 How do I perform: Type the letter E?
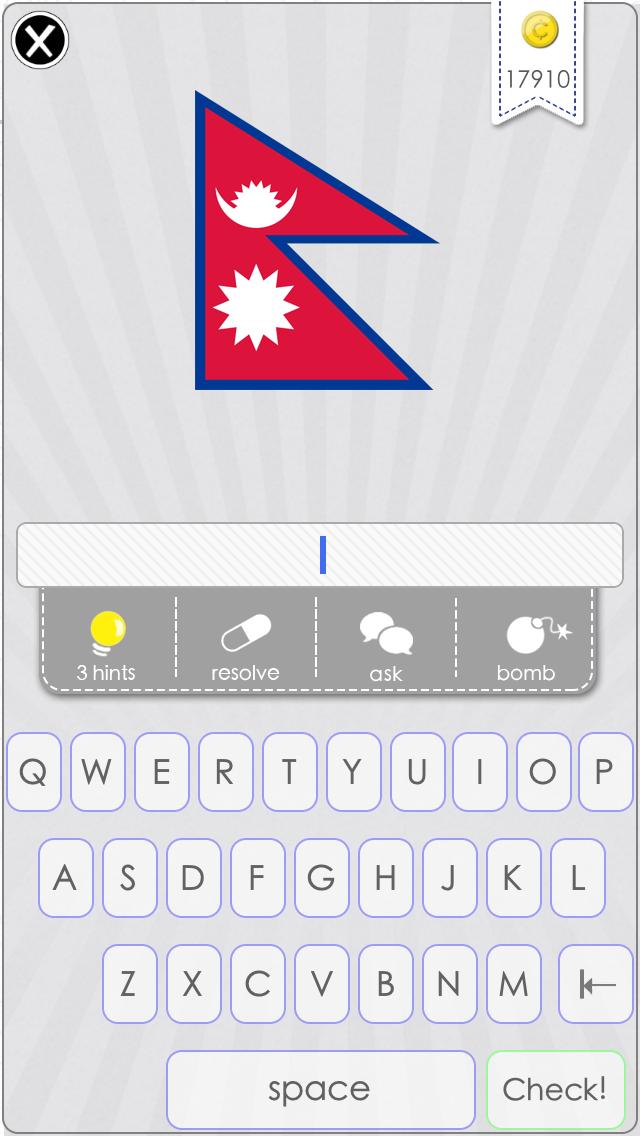click(x=161, y=772)
